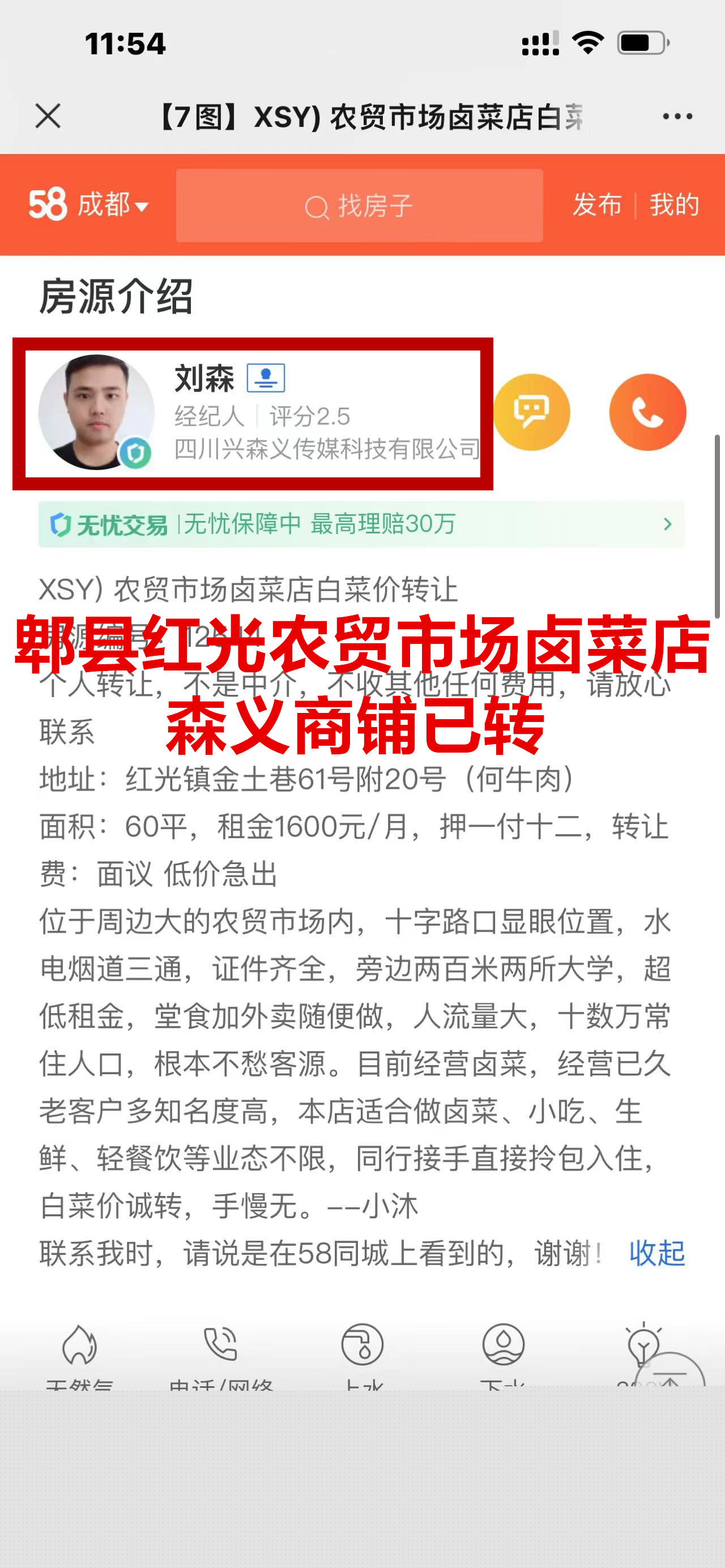This screenshot has width=725, height=1568.
Task: Go to 我的 account page
Action: click(x=674, y=204)
